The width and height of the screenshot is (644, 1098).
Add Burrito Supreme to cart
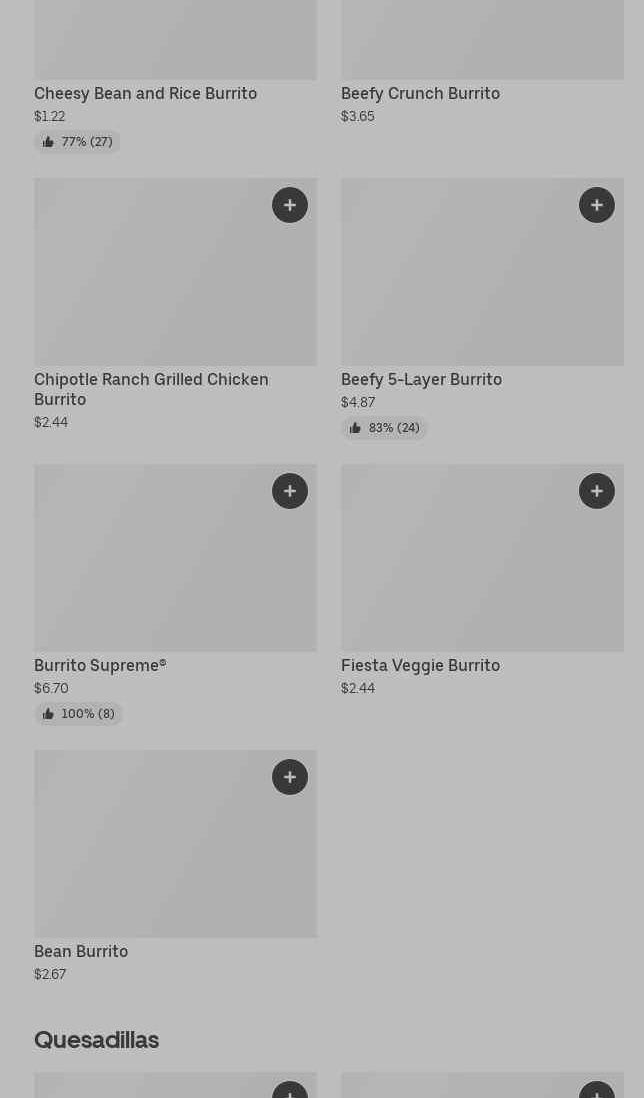pos(290,491)
